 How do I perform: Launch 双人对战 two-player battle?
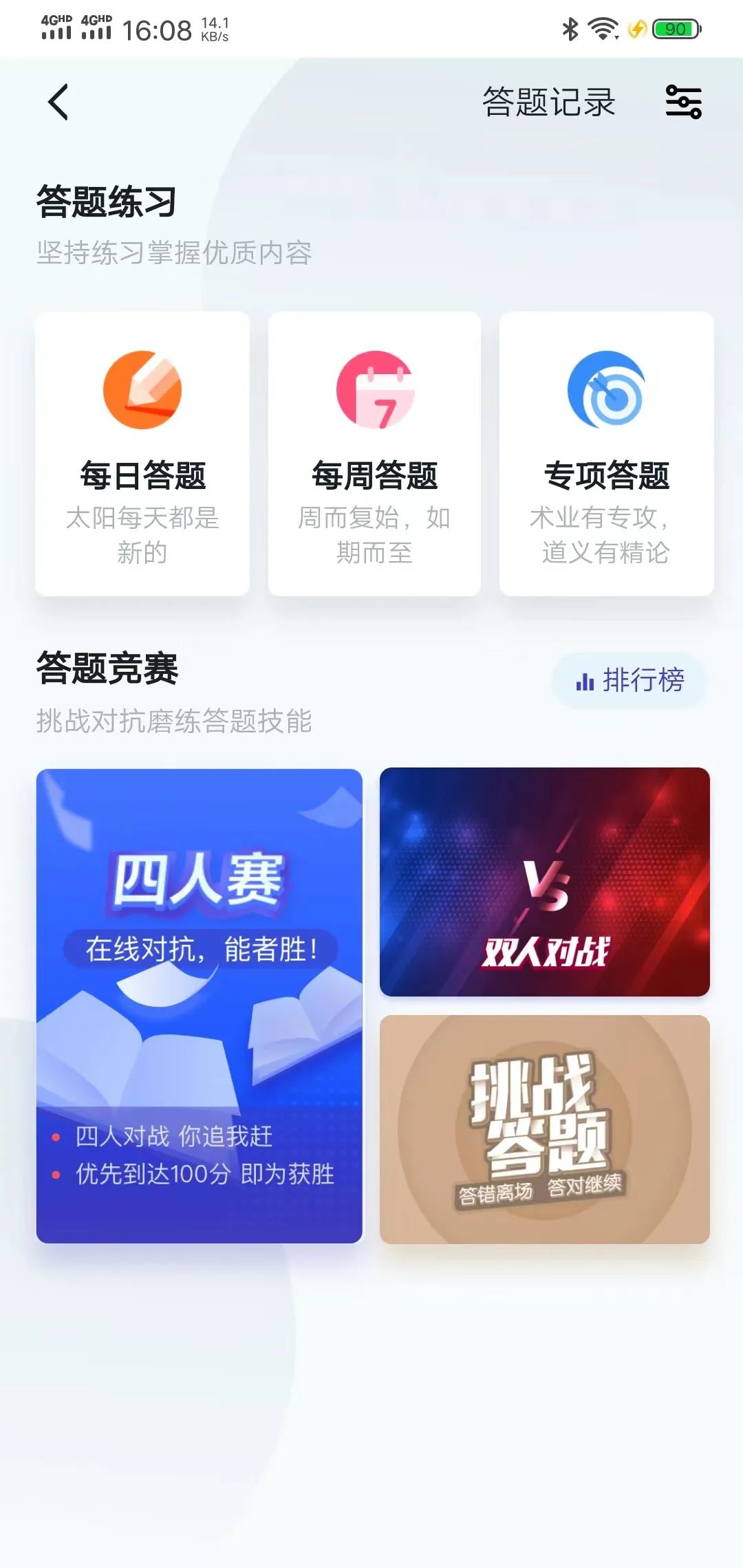(544, 882)
